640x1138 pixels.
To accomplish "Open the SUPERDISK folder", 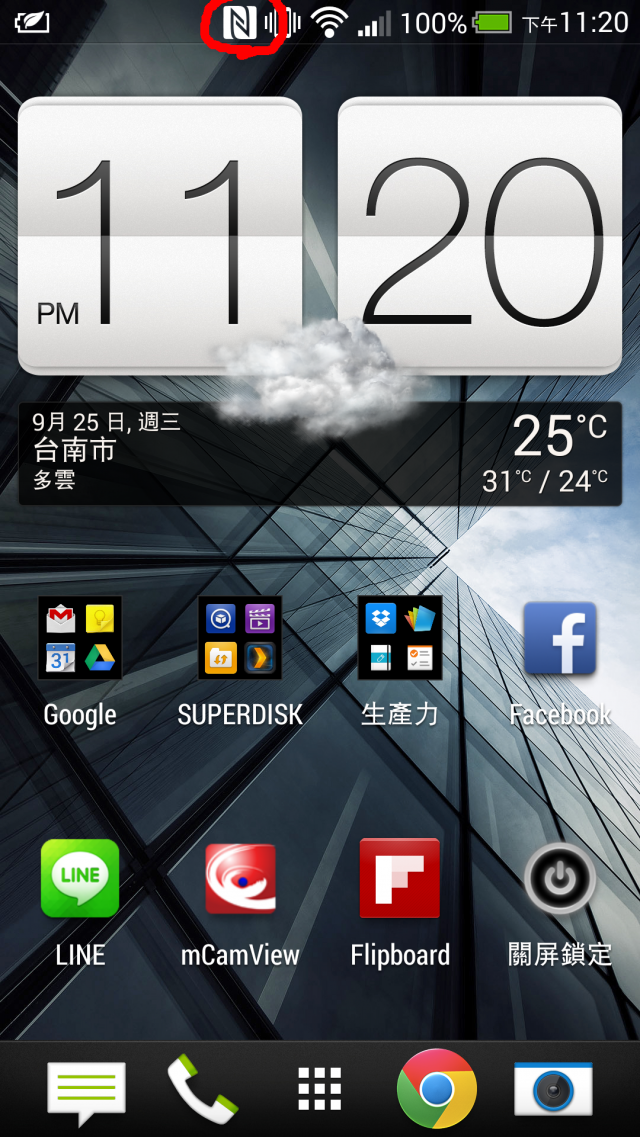I will [240, 639].
